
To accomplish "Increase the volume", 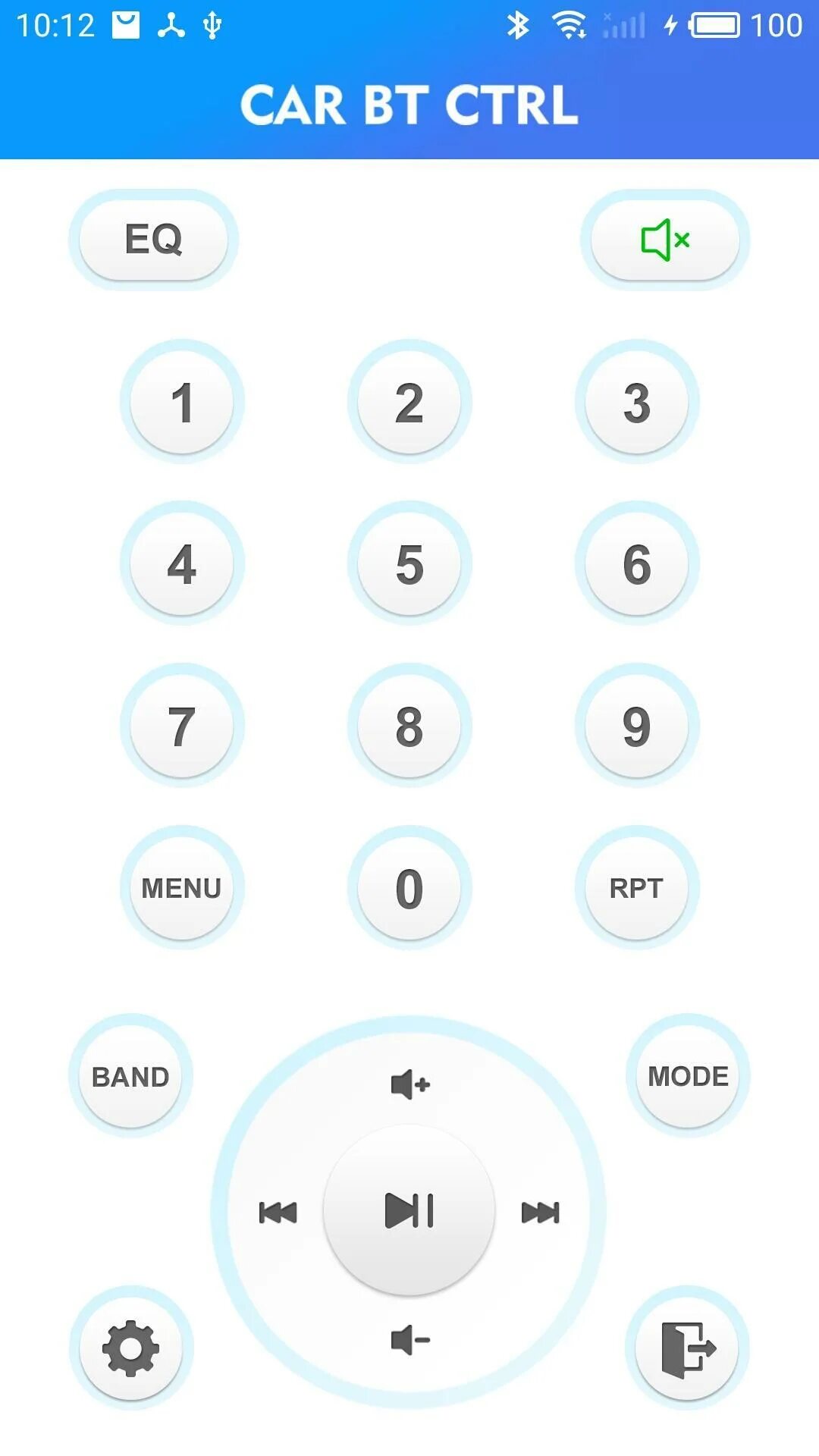I will click(410, 1084).
